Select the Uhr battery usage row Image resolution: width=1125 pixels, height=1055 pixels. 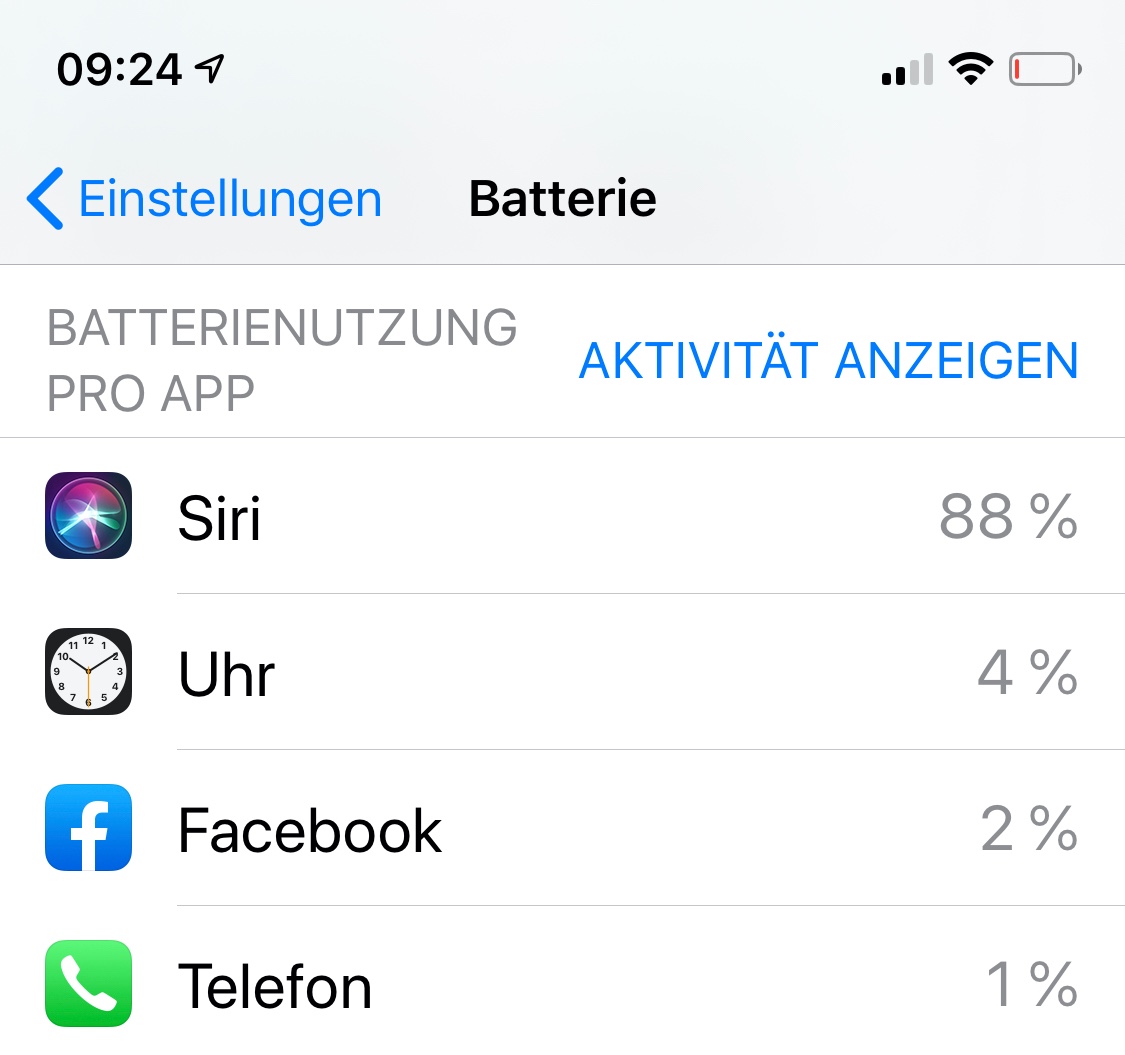click(562, 672)
